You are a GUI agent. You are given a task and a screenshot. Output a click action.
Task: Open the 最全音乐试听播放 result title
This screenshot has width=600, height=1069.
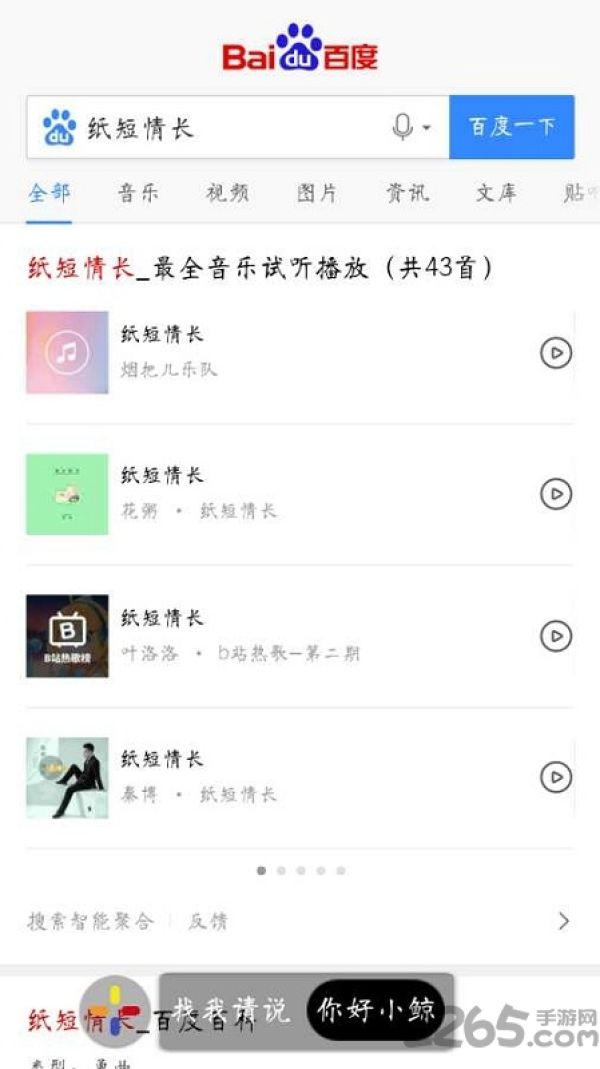(x=260, y=268)
